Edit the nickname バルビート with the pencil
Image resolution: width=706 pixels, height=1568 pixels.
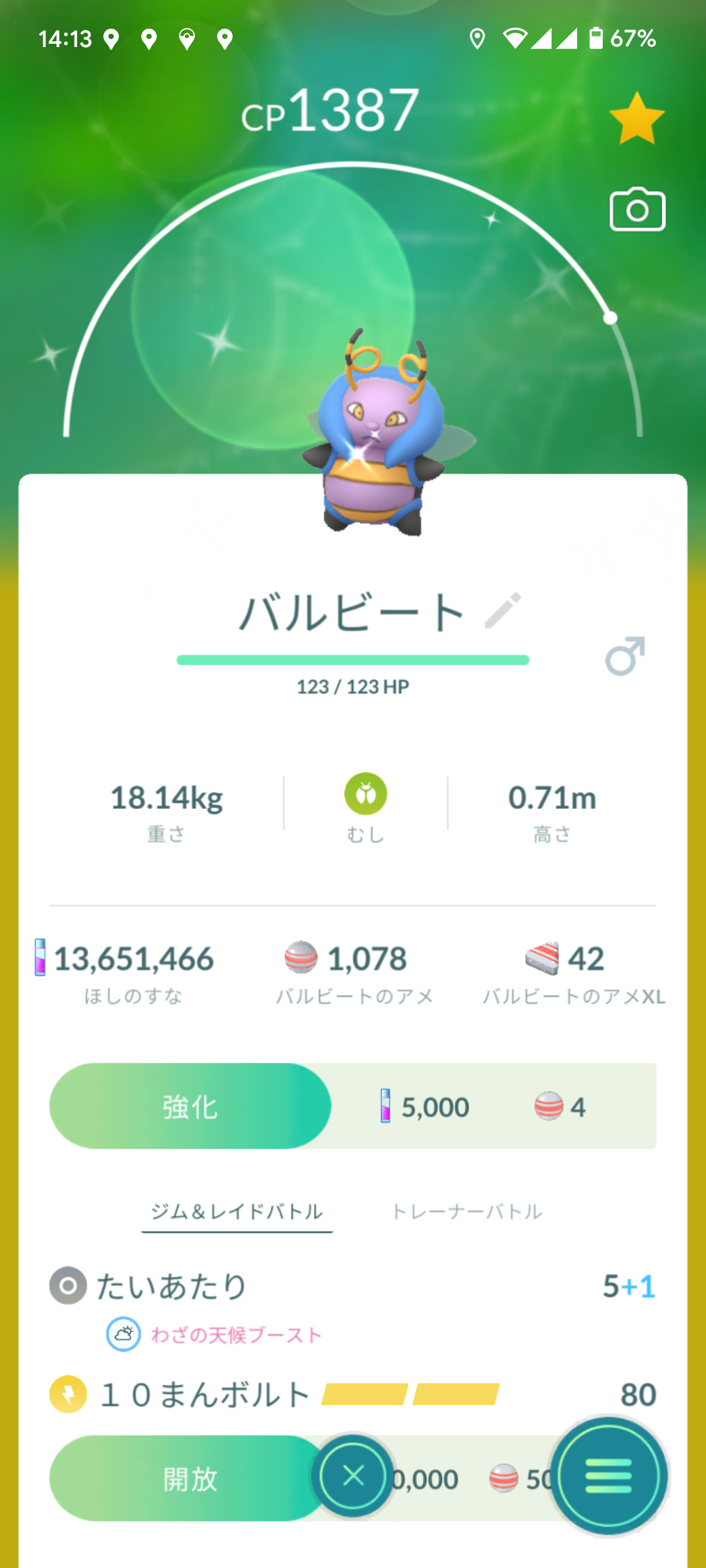coord(503,611)
